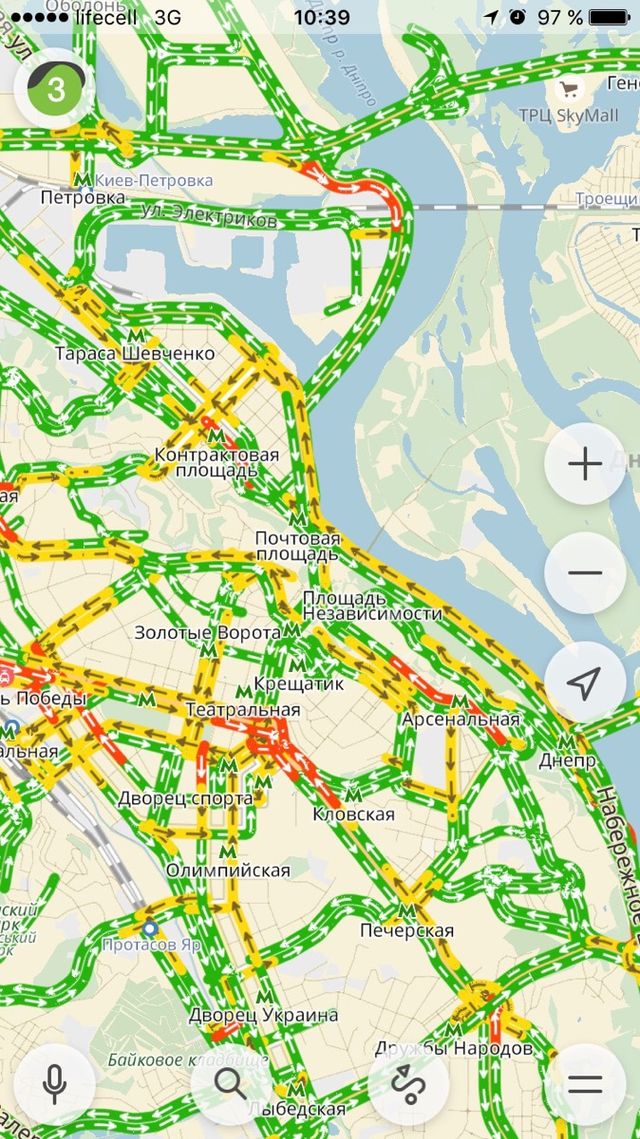Open the map search

click(231, 1083)
